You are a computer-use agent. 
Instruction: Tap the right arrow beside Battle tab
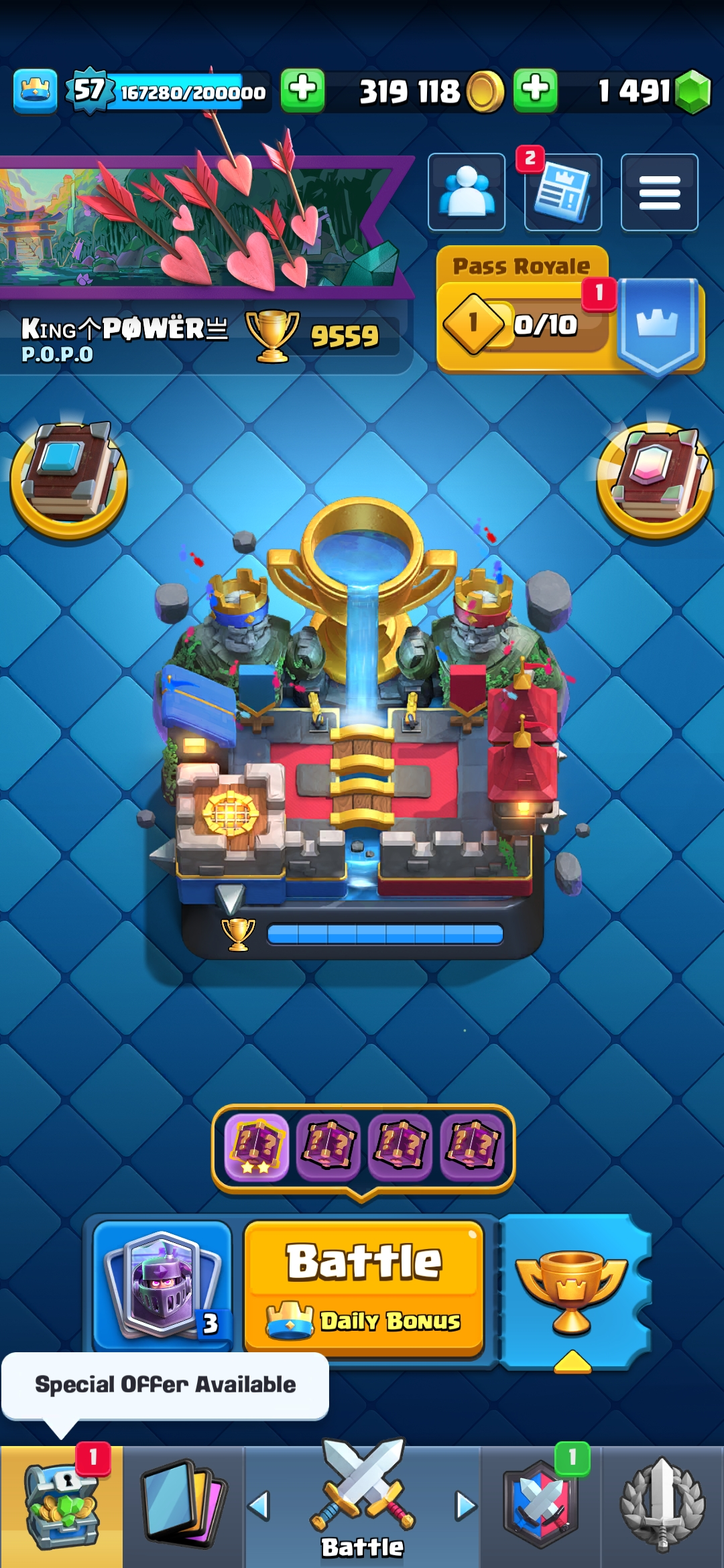coord(465,1506)
